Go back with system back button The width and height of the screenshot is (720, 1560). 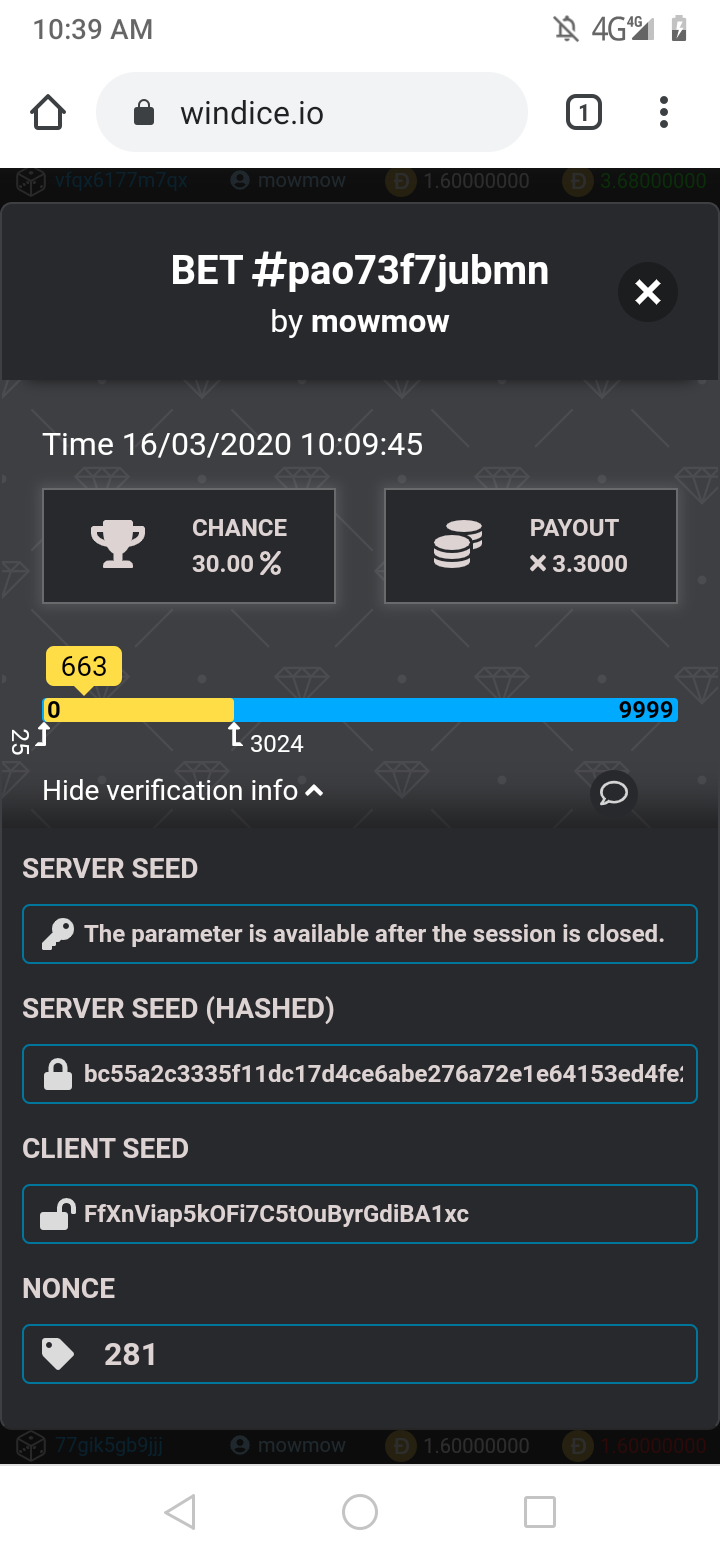coord(180,1512)
